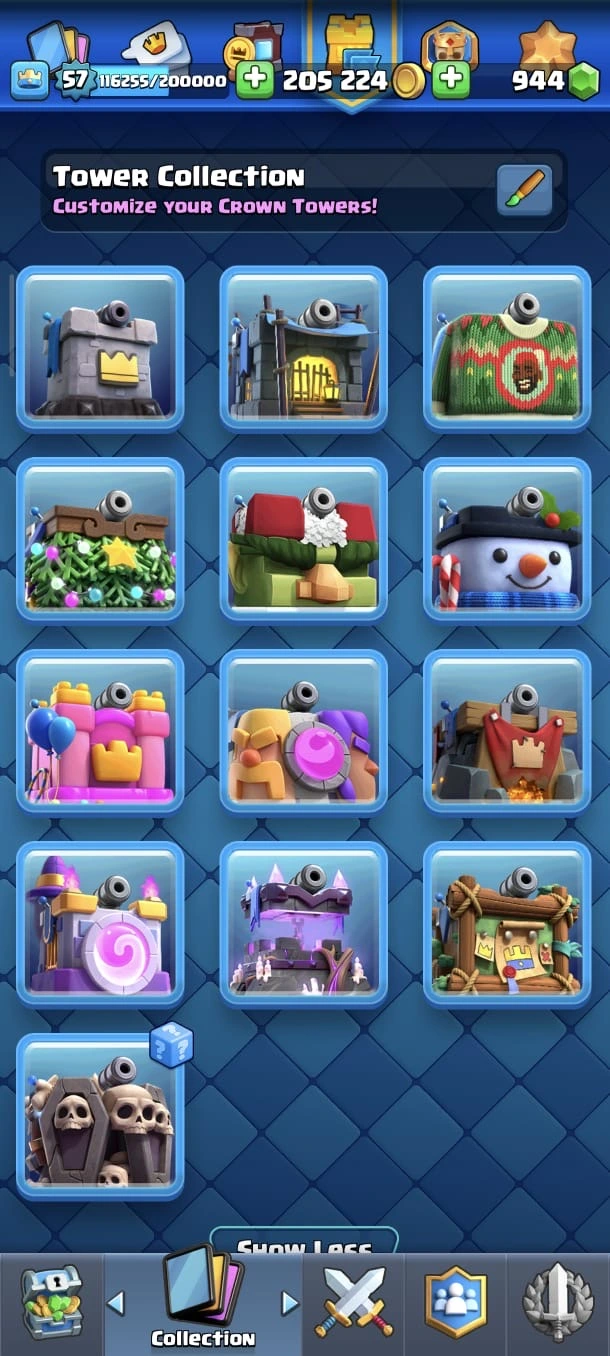Tap the right arrow beside Collection
This screenshot has height=1356, width=610.
coord(290,1302)
